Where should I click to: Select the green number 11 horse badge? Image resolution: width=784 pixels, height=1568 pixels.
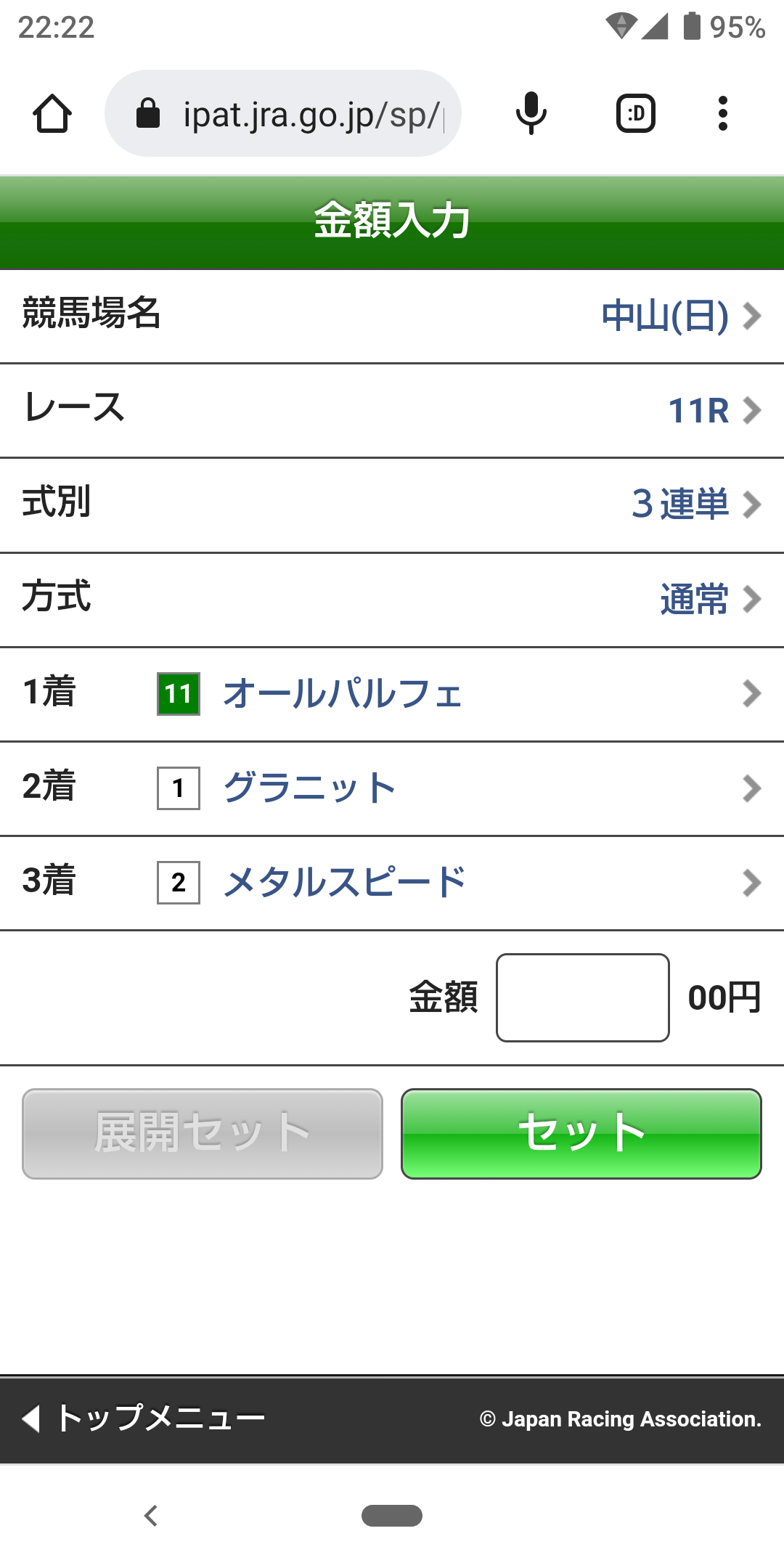pos(178,694)
